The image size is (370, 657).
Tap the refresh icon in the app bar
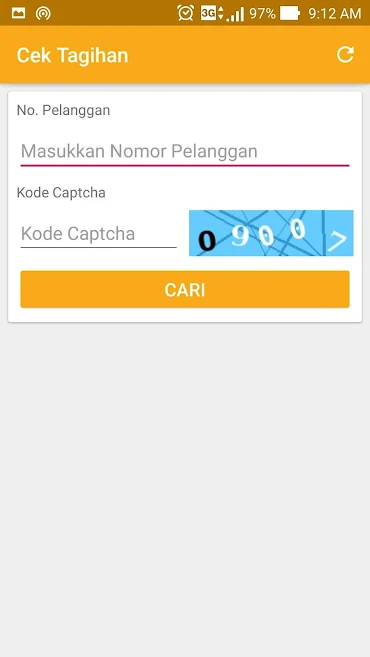(345, 55)
